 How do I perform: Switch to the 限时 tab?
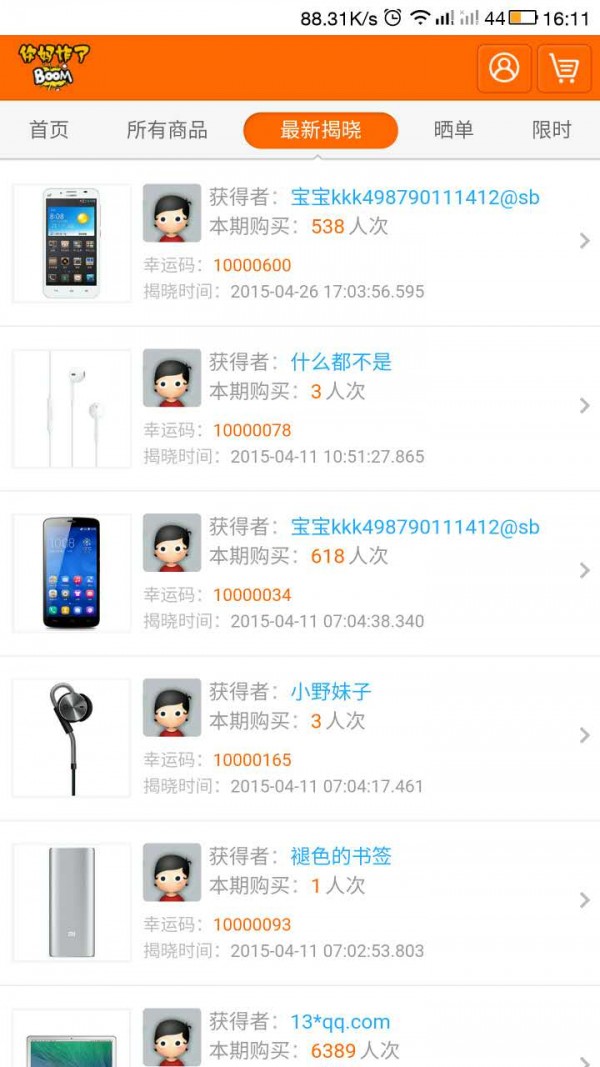click(x=551, y=130)
